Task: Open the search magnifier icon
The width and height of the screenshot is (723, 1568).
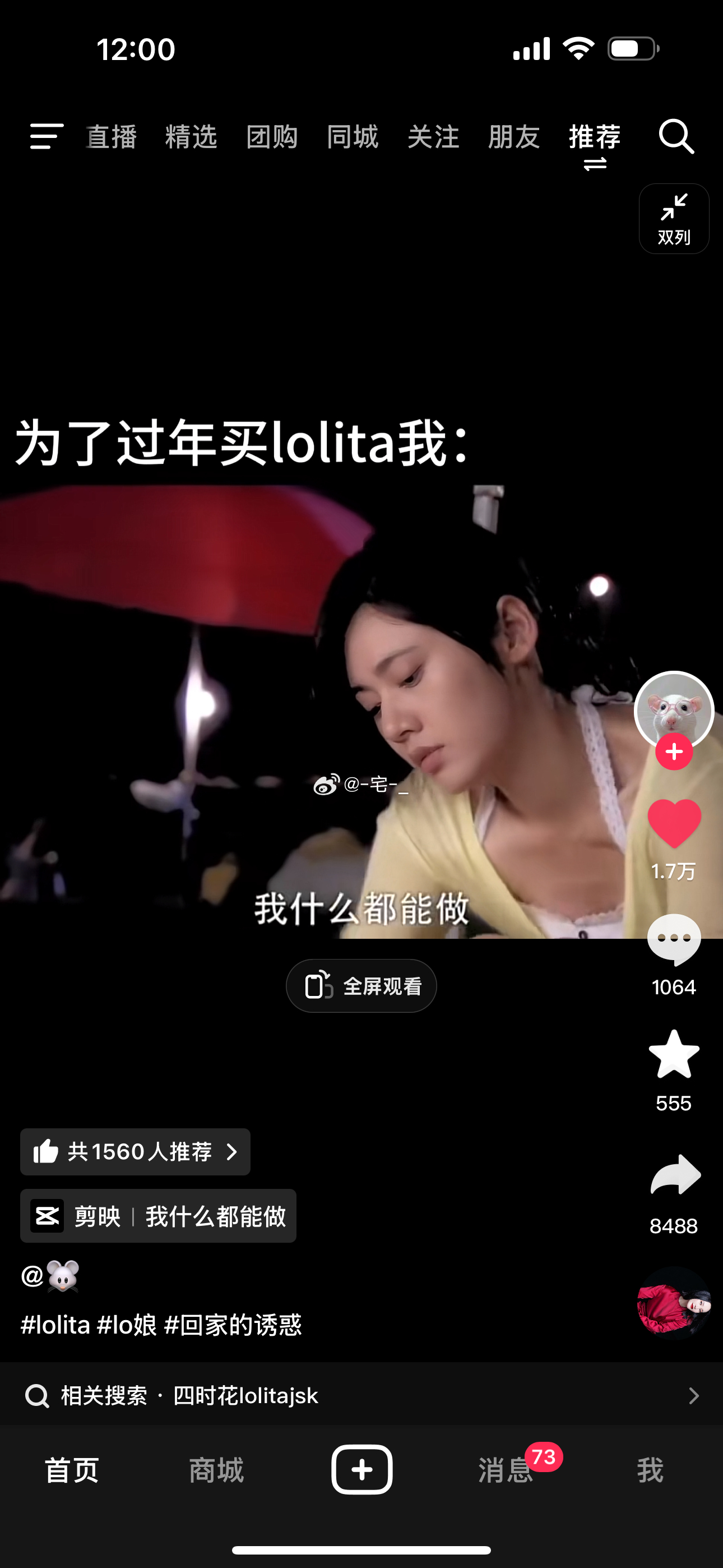Action: coord(676,136)
